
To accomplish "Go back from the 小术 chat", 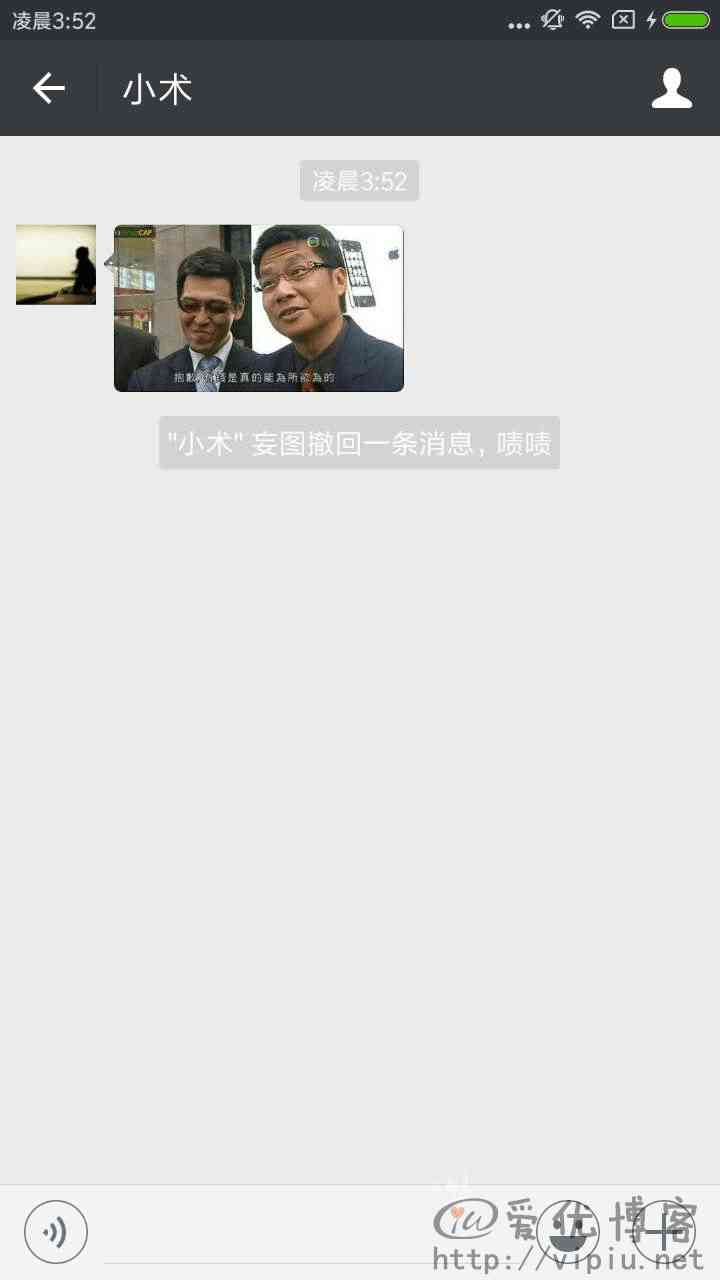I will pos(48,89).
